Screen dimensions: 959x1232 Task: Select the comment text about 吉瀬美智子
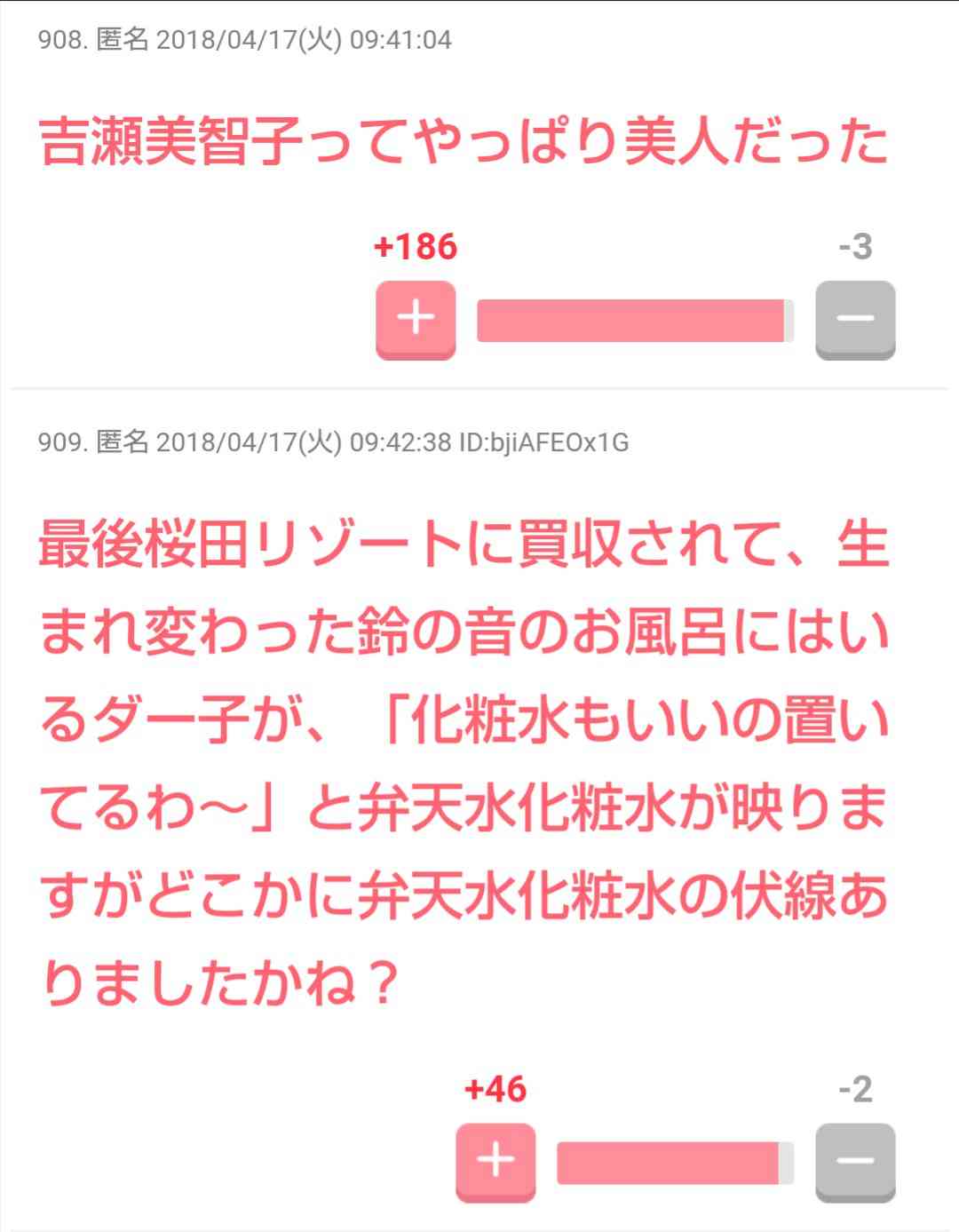pos(462,140)
